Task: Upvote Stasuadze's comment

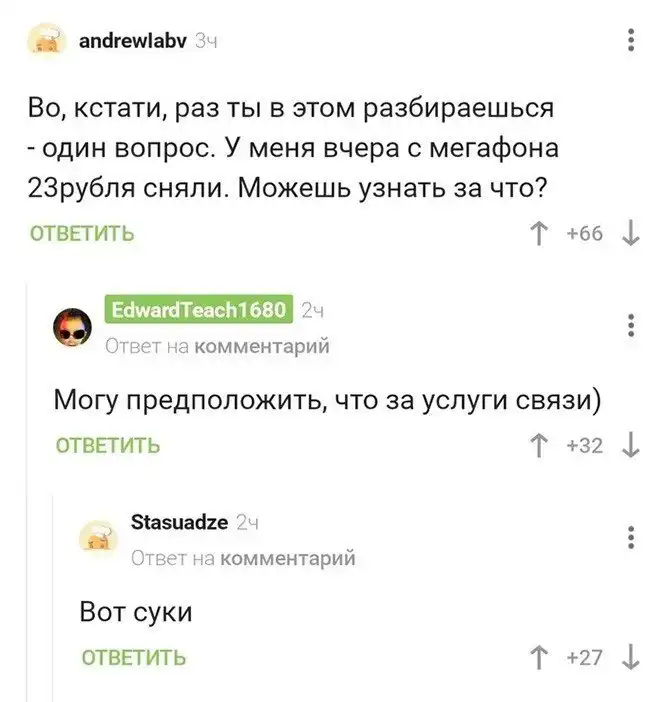Action: pyautogui.click(x=538, y=657)
